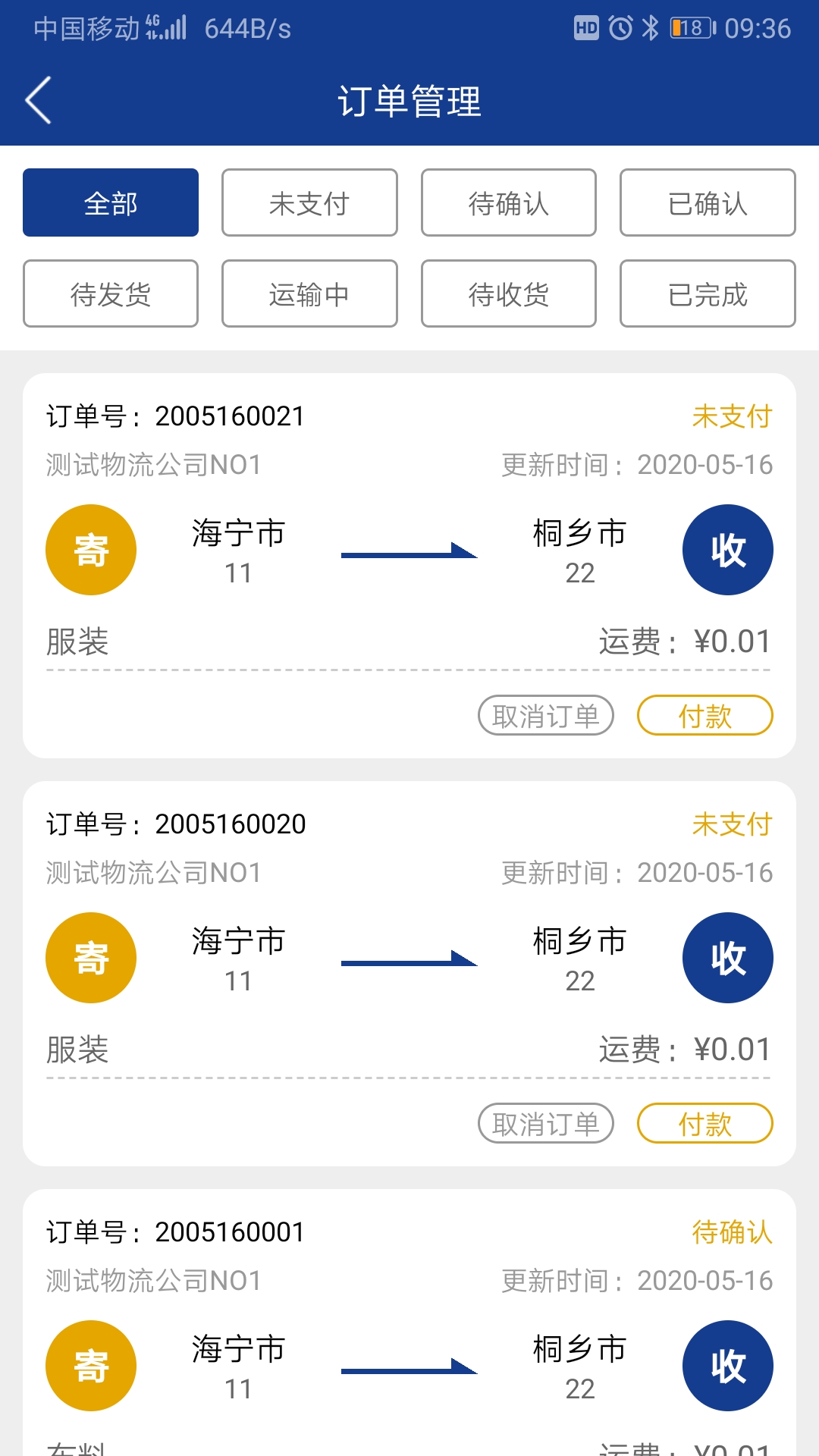The height and width of the screenshot is (1456, 819).
Task: Cancel order 2005160020 with 取消订单
Action: tap(545, 1124)
